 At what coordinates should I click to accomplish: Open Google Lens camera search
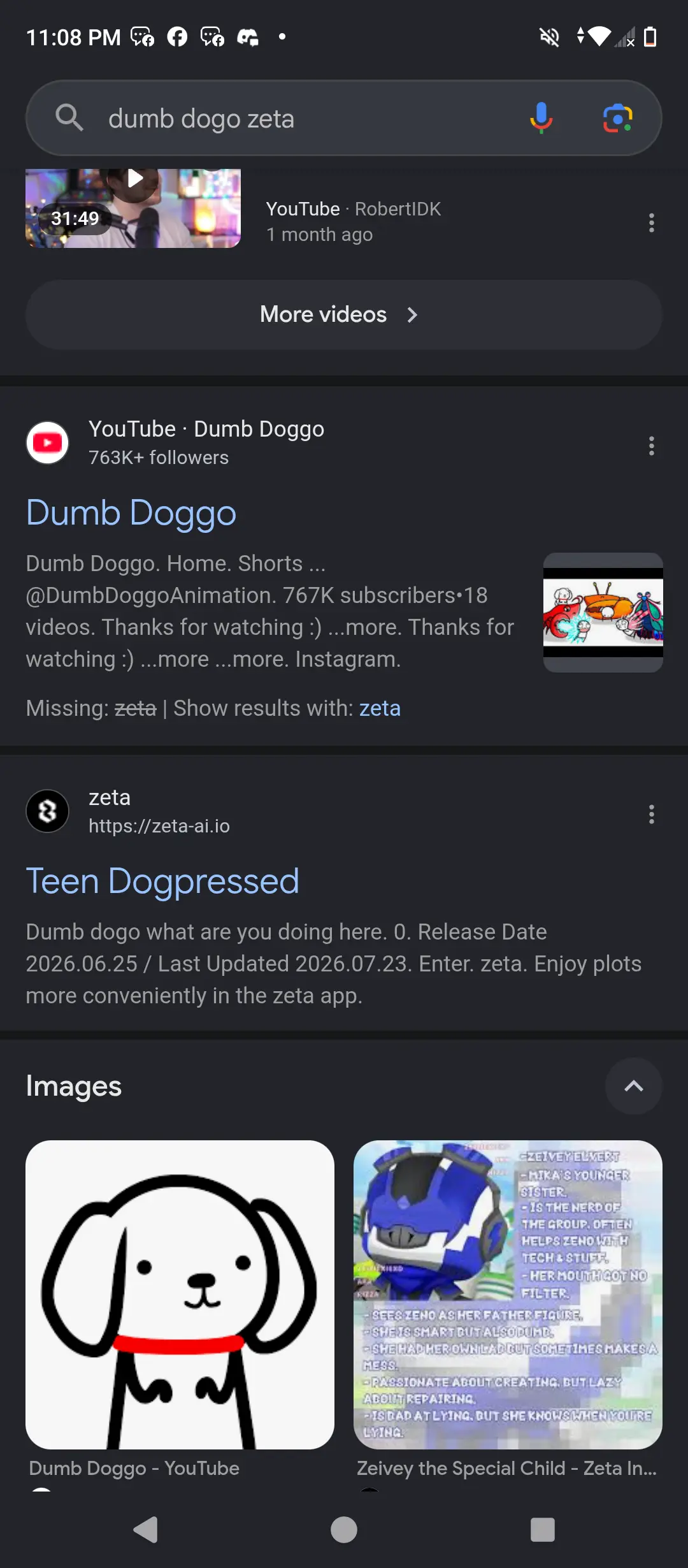(617, 119)
